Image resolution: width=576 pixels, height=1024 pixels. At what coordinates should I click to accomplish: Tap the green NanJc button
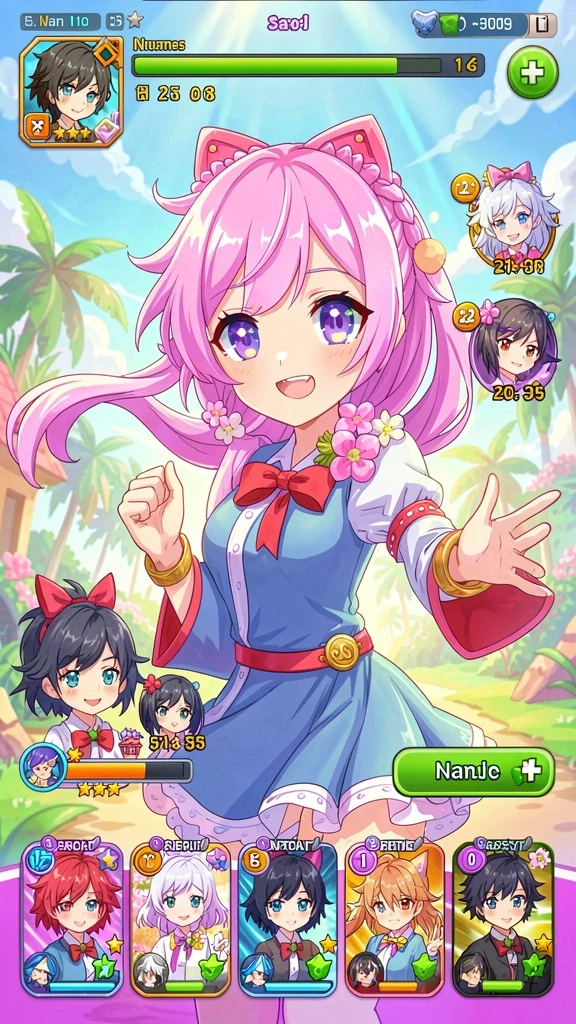[x=473, y=771]
